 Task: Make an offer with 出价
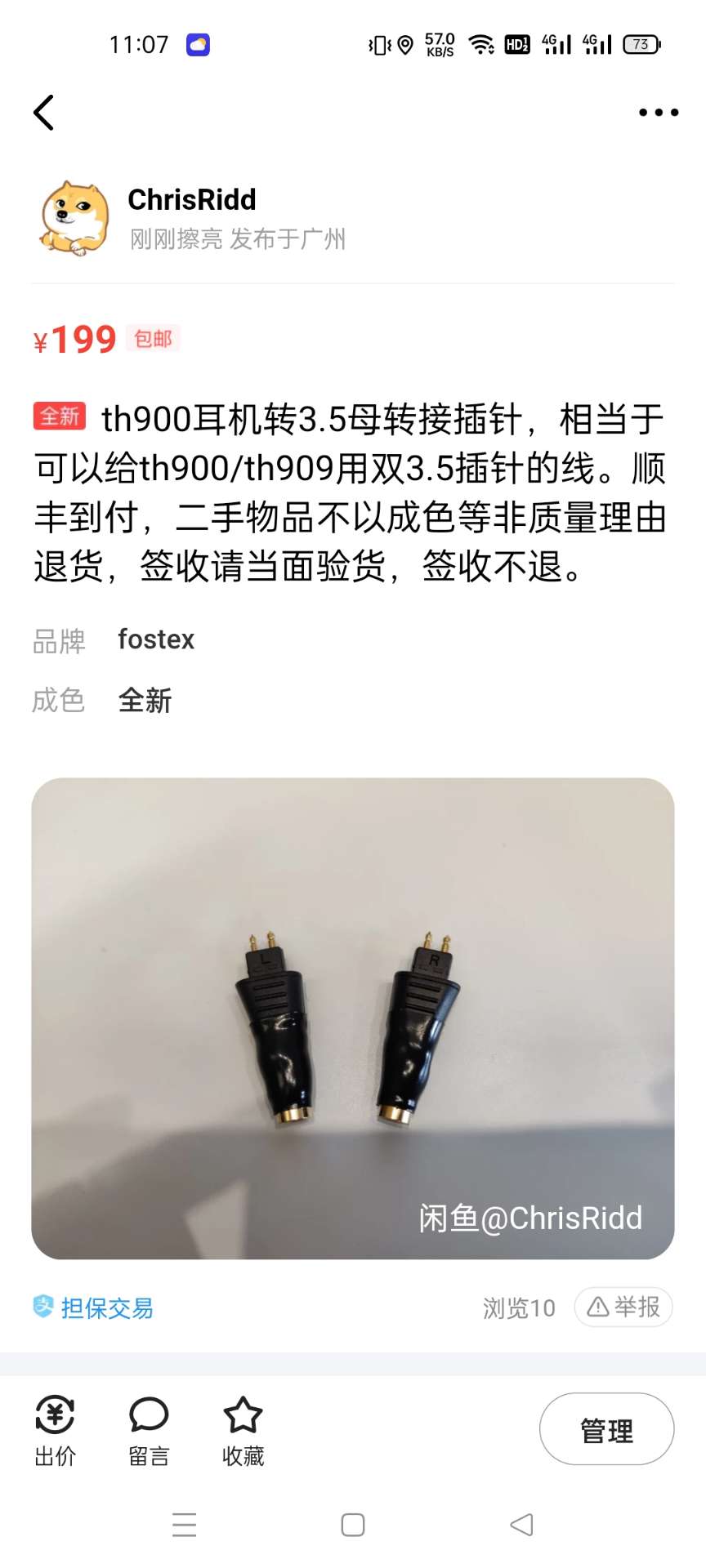[55, 1431]
